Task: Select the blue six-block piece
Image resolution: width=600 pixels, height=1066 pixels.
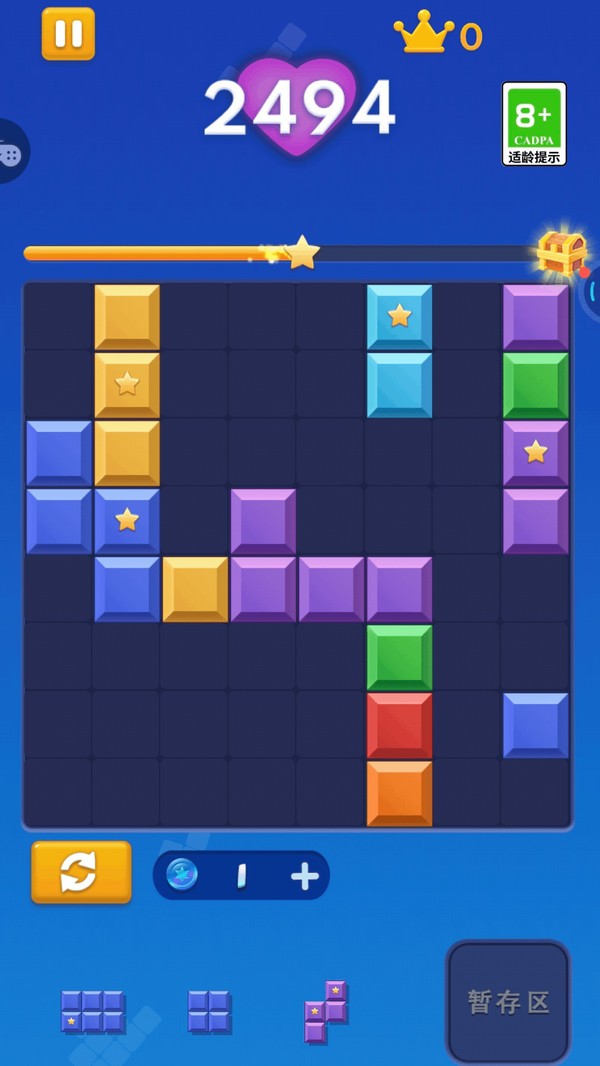Action: [92, 1011]
